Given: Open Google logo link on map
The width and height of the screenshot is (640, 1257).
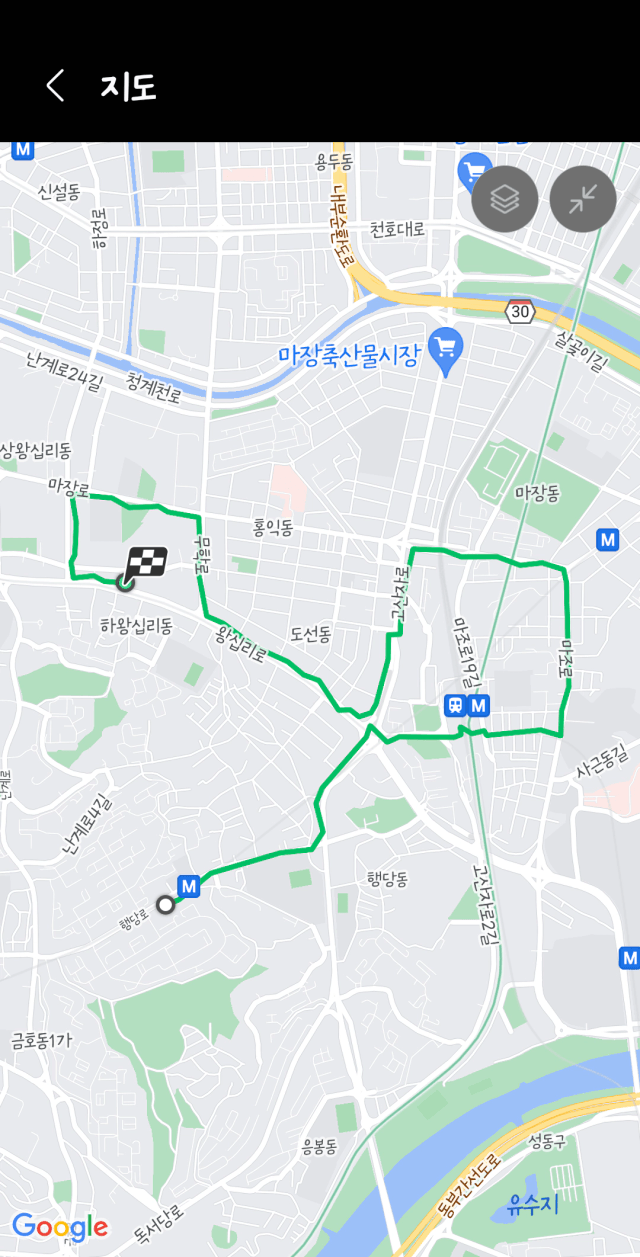Looking at the screenshot, I should pyautogui.click(x=60, y=1227).
